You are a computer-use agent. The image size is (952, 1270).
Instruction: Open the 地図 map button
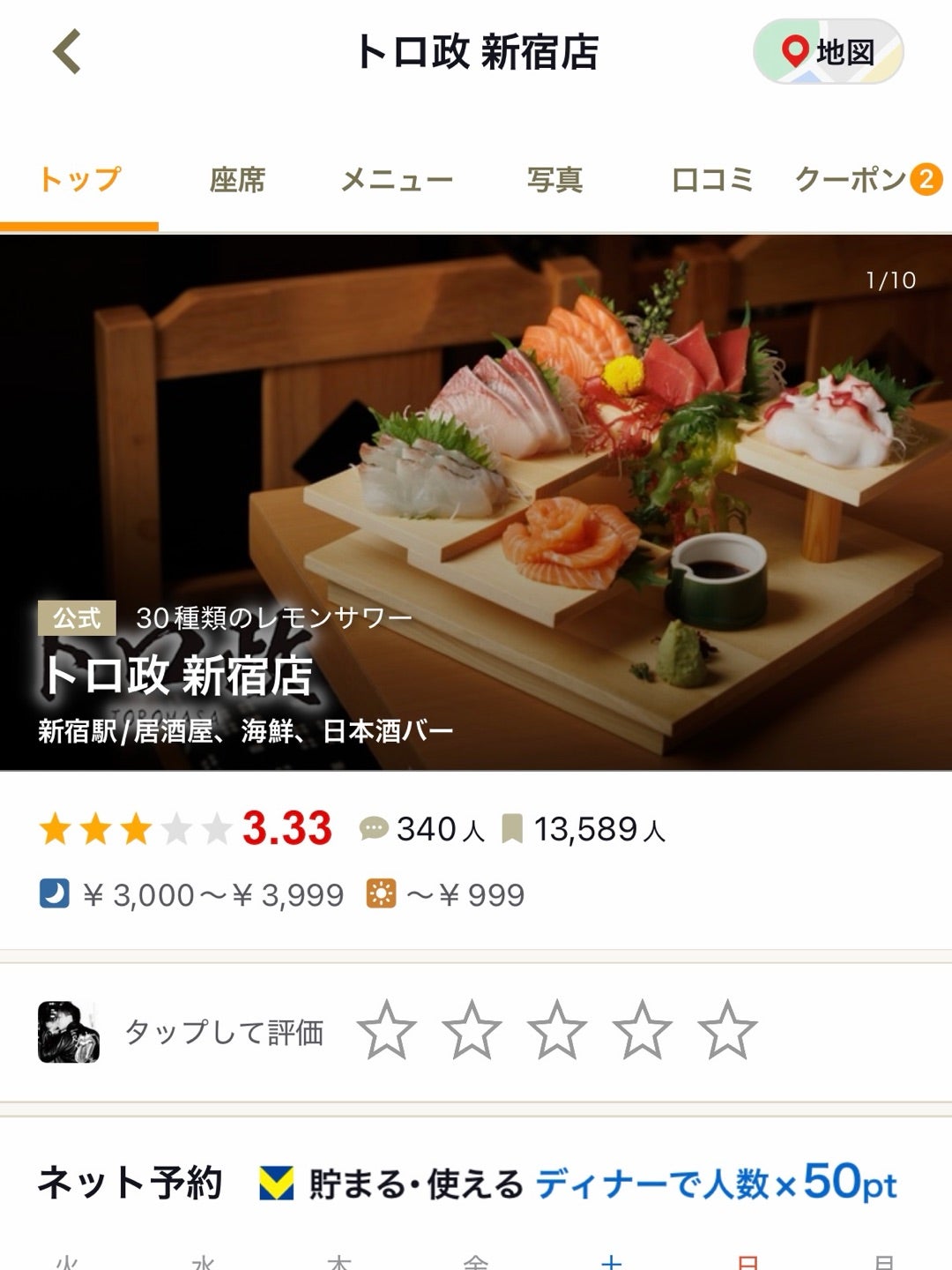[828, 52]
